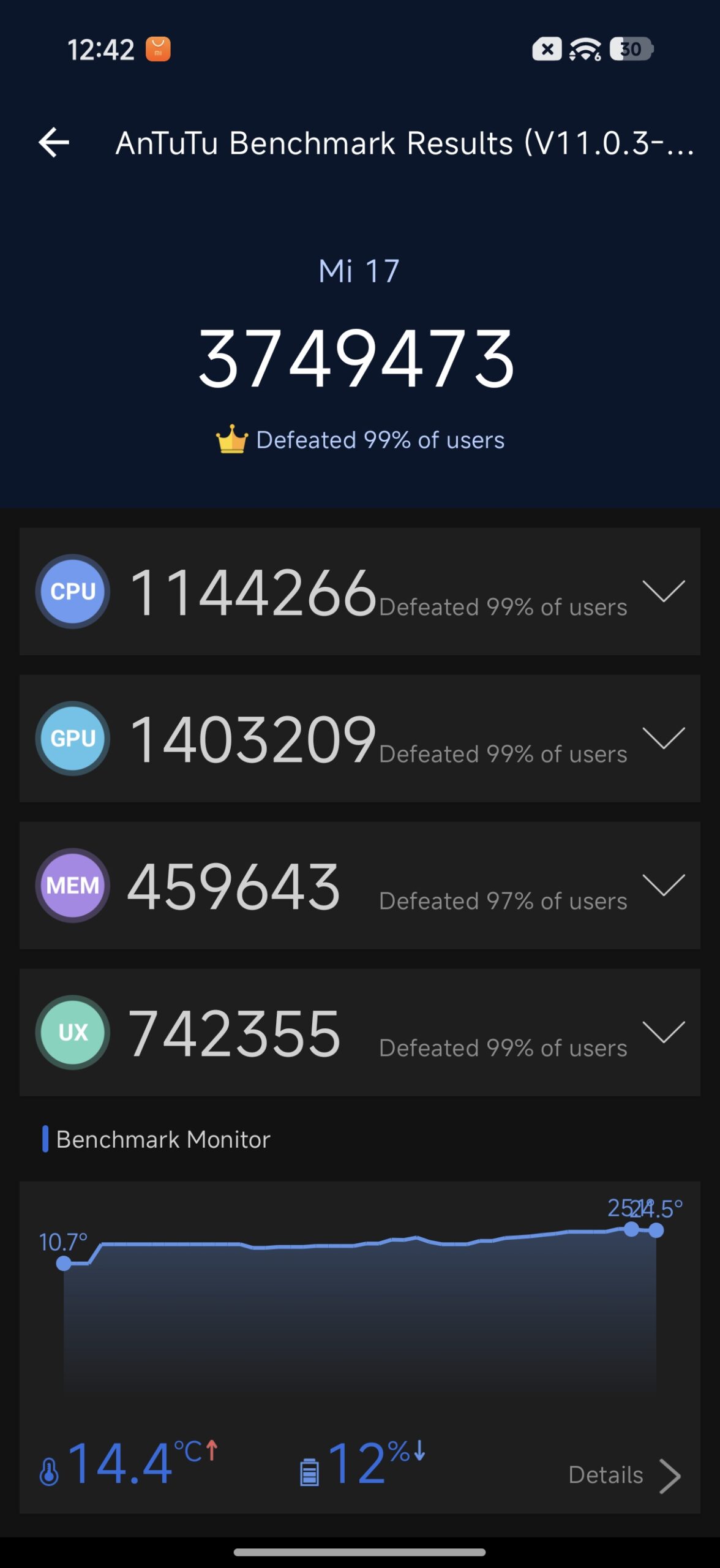
Task: Open Benchmark Monitor Details
Action: coord(623,1475)
